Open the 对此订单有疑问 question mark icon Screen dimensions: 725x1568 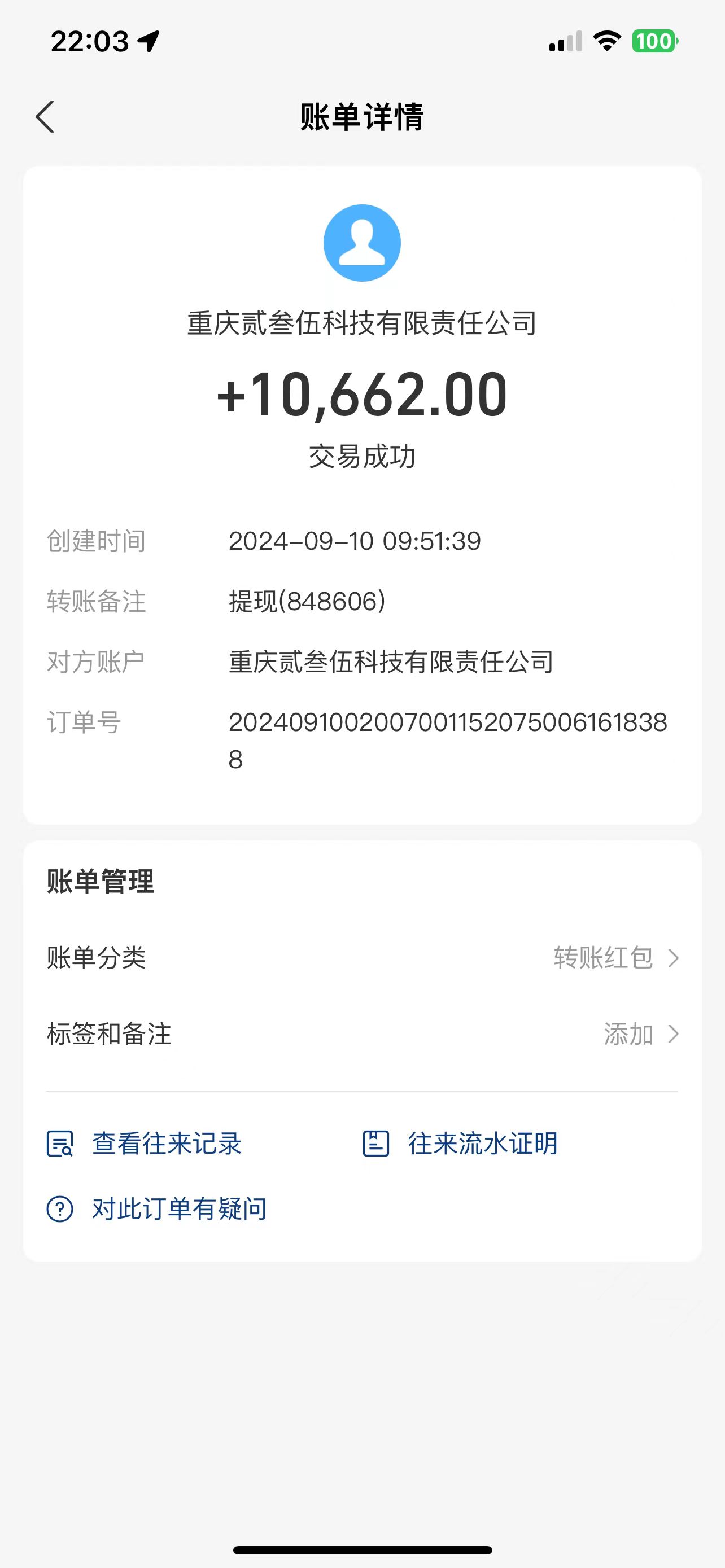[x=60, y=1208]
